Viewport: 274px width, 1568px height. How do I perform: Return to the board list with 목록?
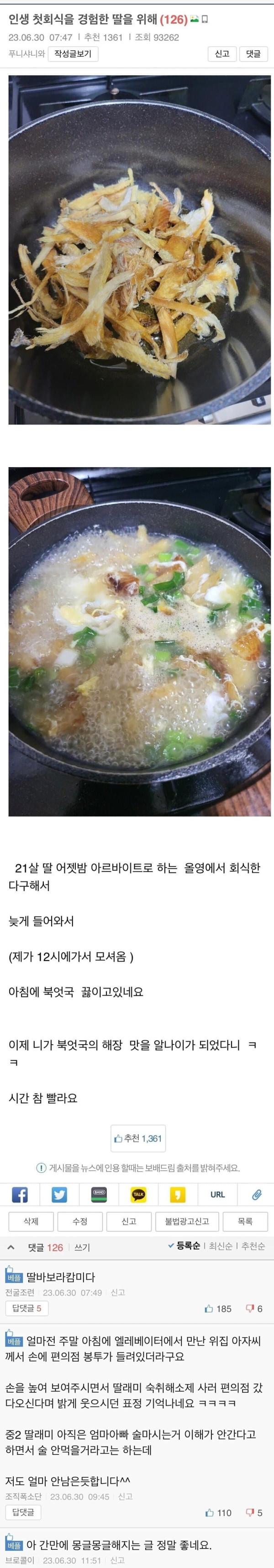coord(245,1221)
